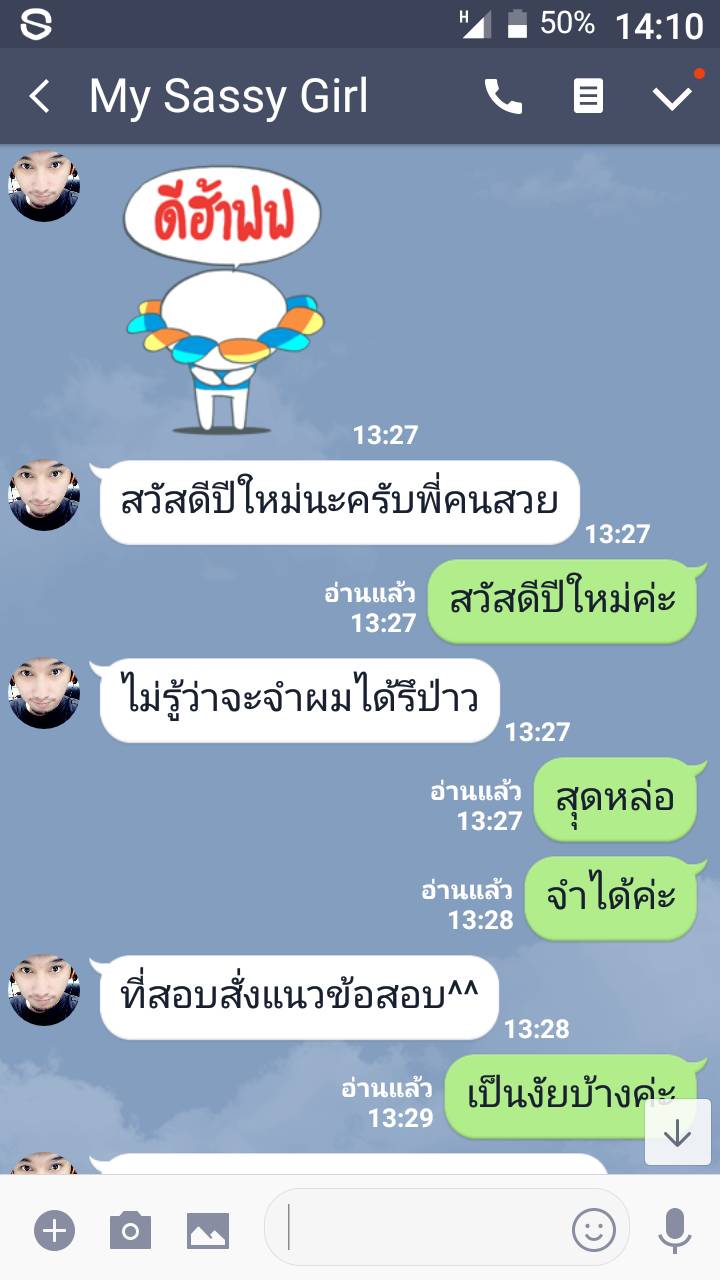Viewport: 720px width, 1280px height.
Task: Start a voice call with this contact
Action: (x=503, y=97)
